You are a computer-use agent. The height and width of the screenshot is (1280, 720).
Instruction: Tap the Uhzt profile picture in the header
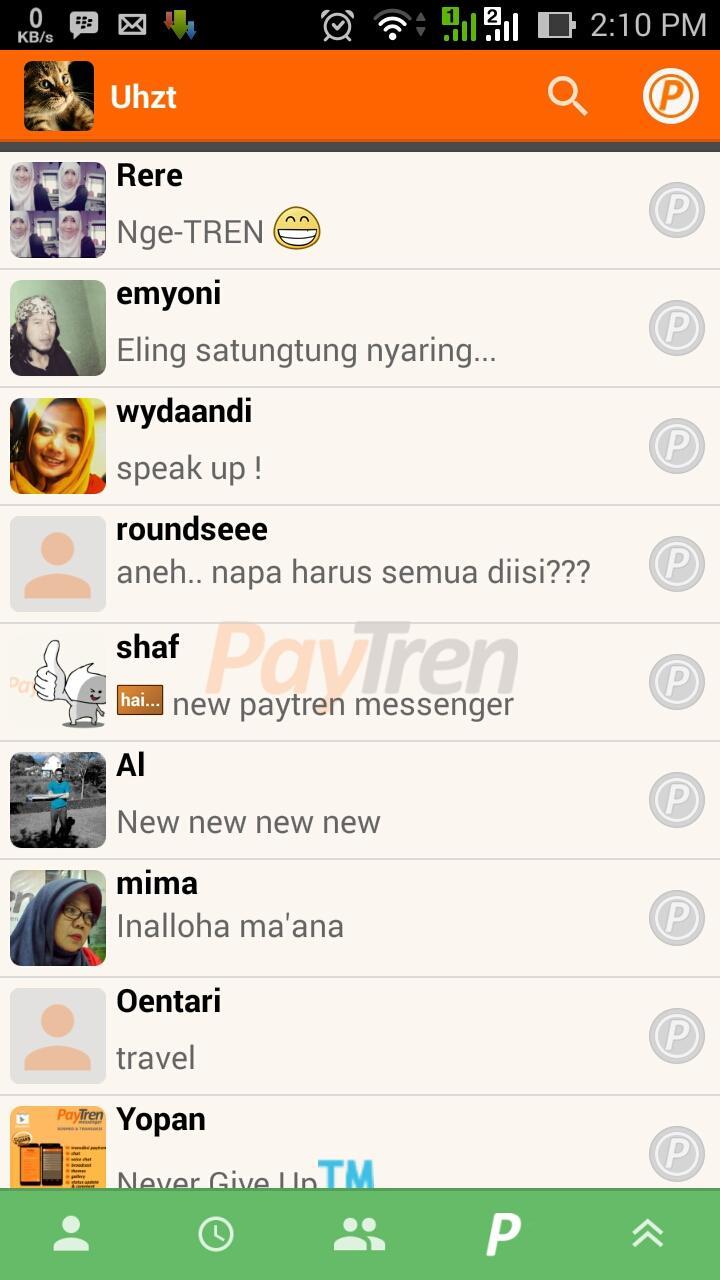(x=58, y=95)
